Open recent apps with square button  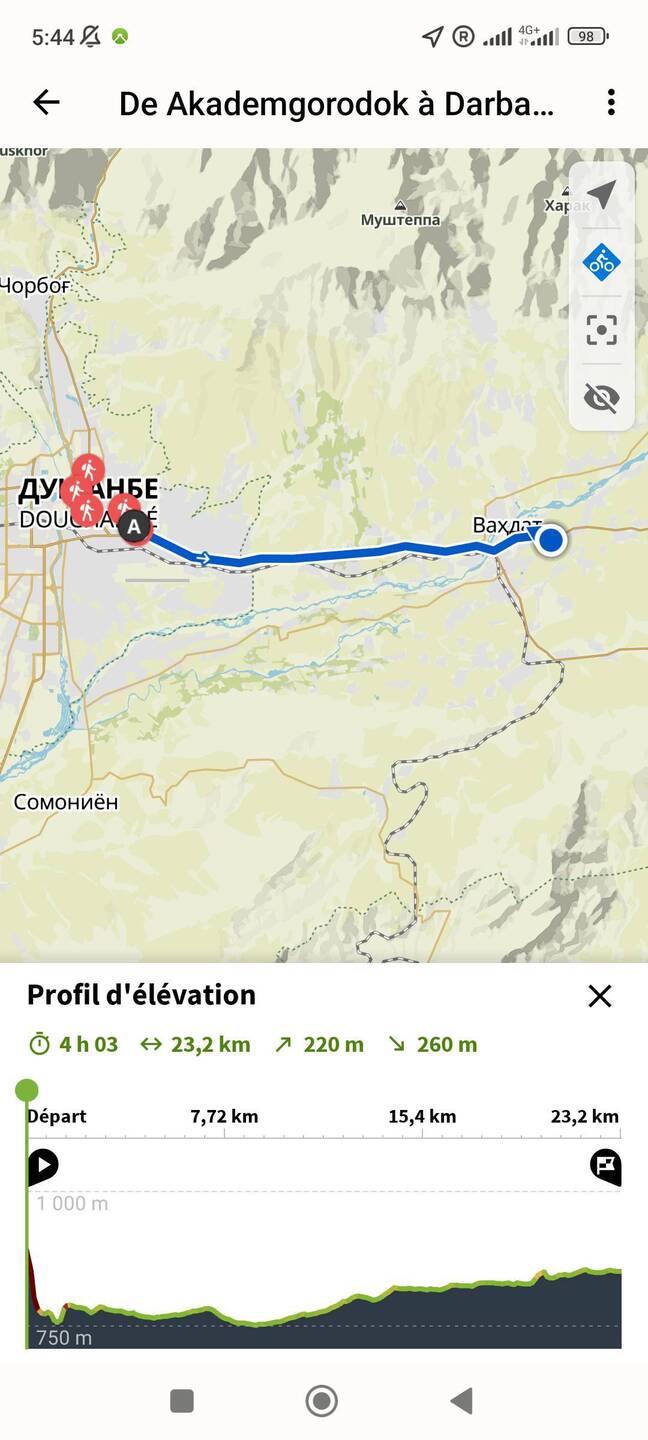(x=182, y=1401)
